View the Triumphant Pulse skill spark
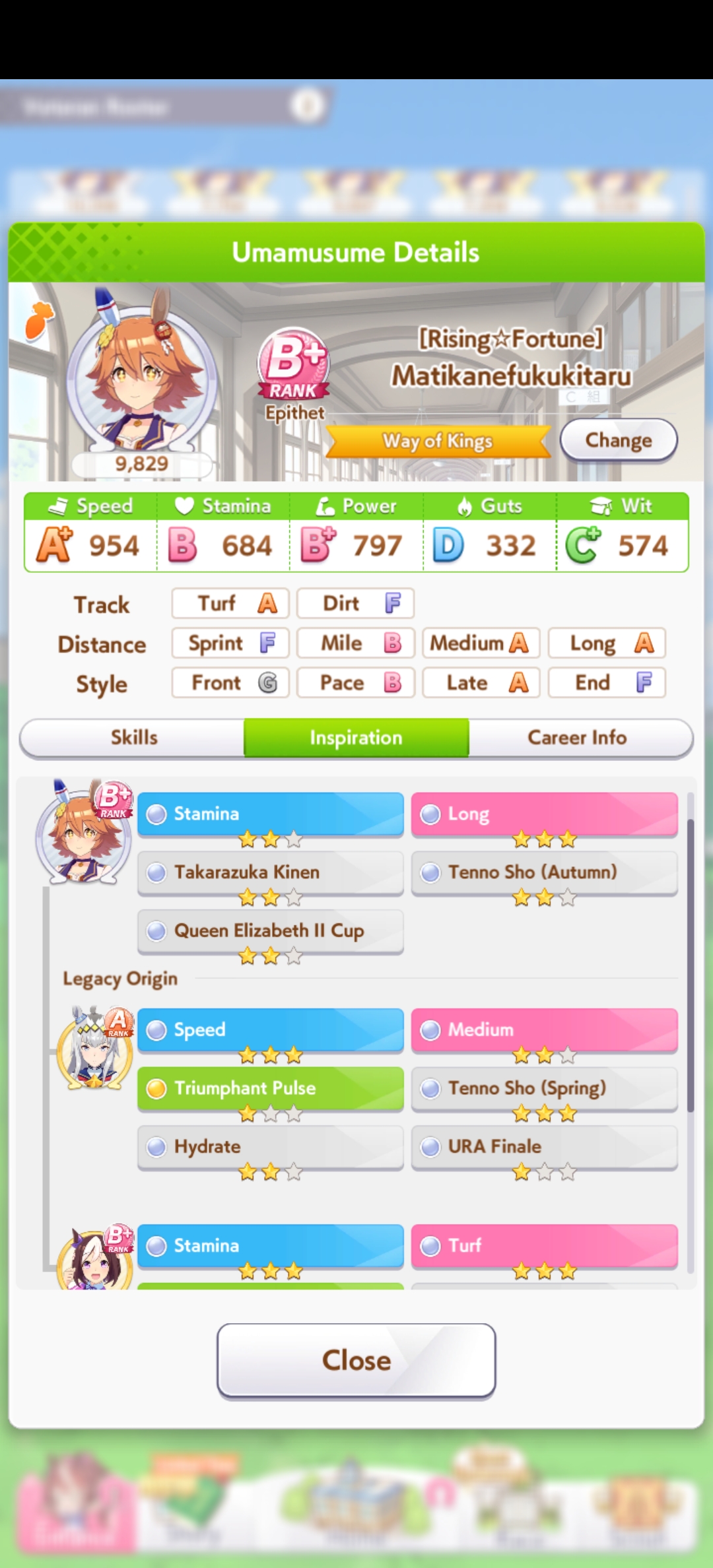 pyautogui.click(x=271, y=1088)
